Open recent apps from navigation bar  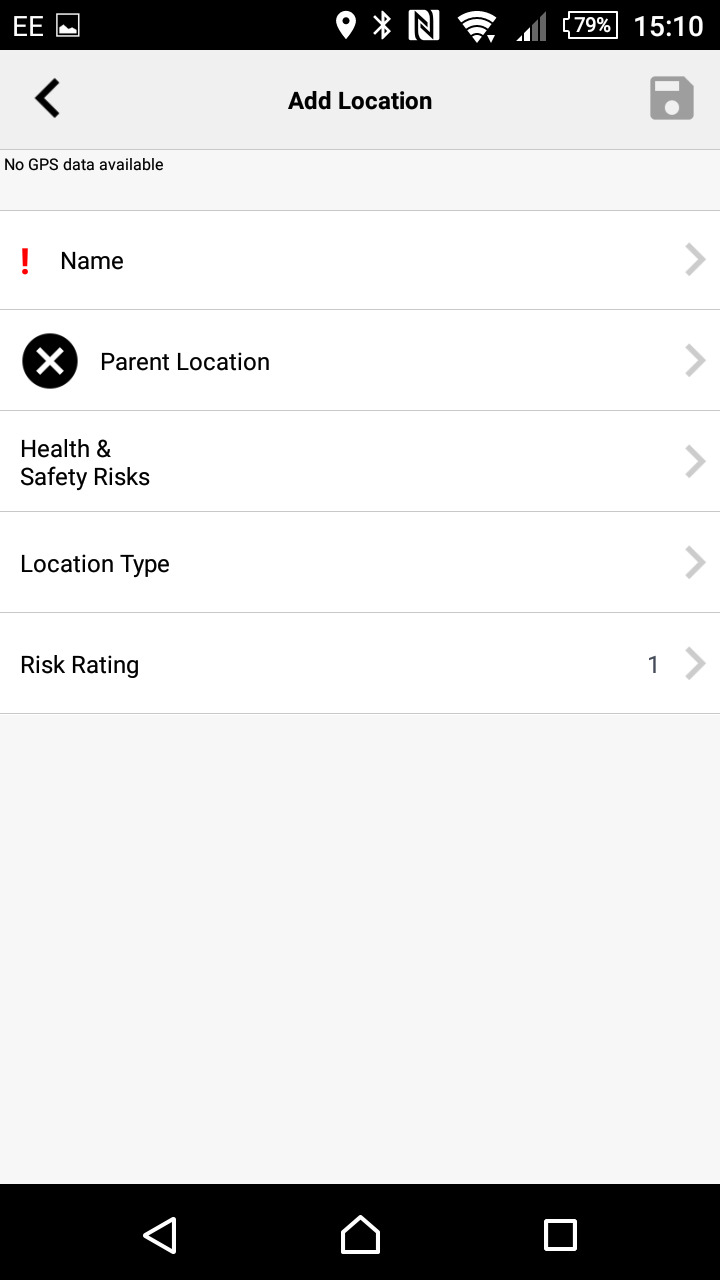560,1234
